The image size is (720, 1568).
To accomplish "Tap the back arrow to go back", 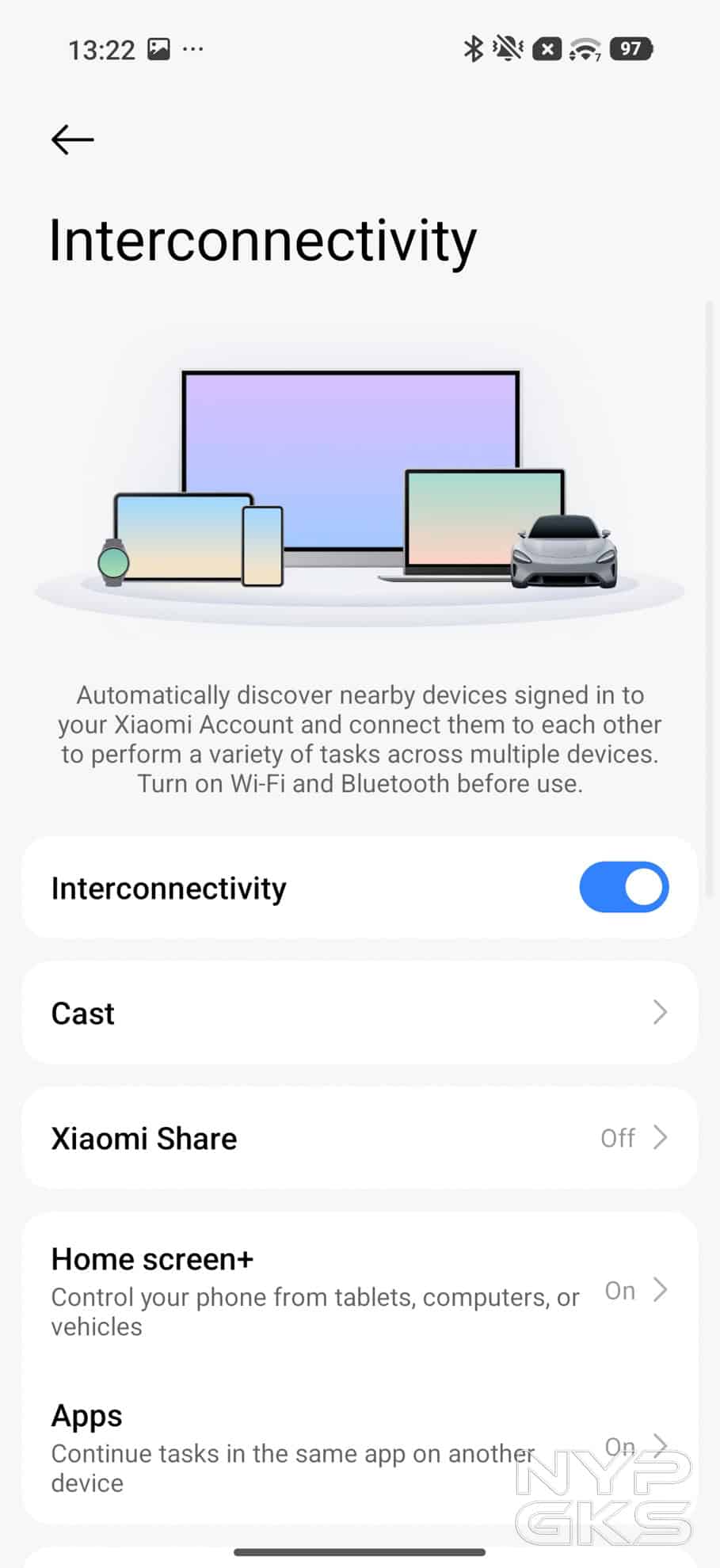I will (71, 139).
